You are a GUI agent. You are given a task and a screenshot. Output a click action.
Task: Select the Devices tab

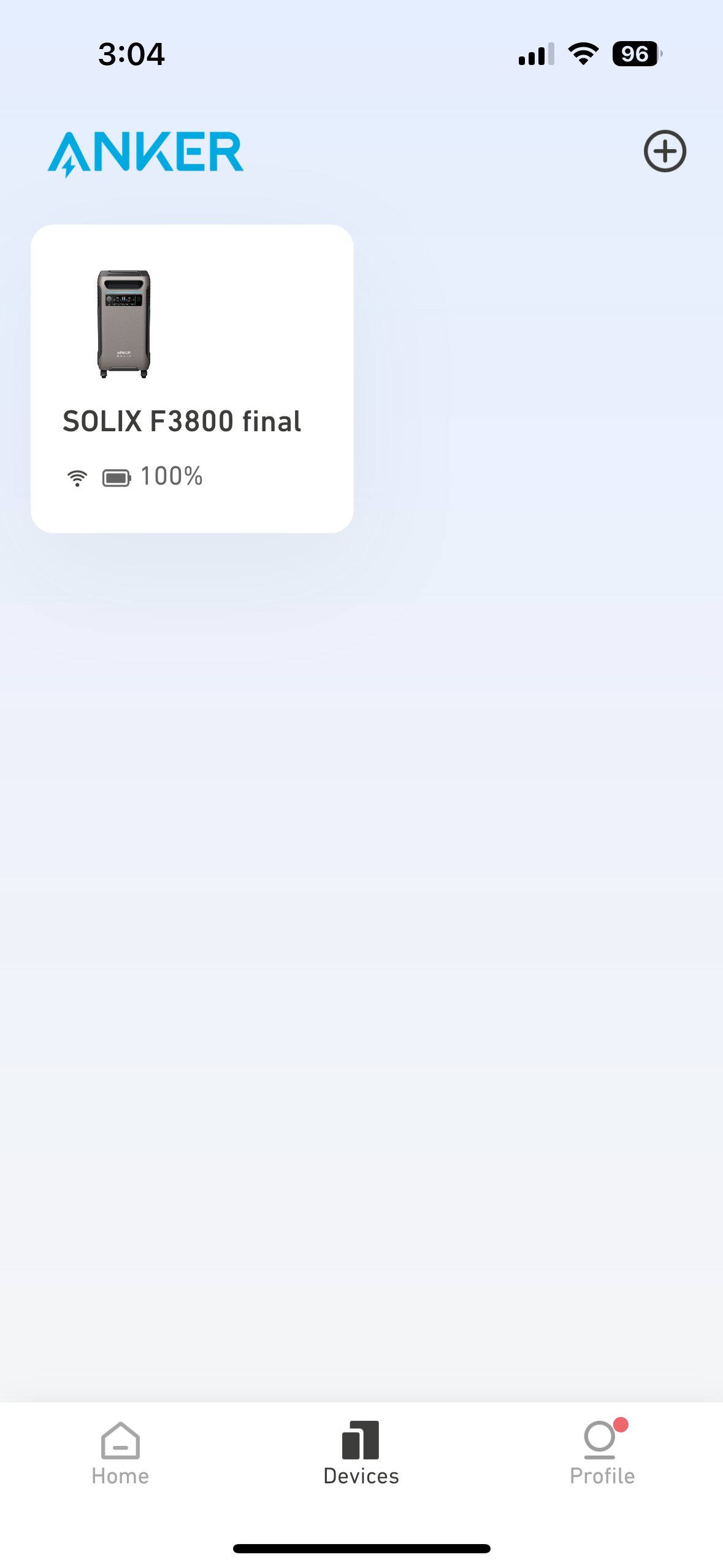click(361, 1453)
